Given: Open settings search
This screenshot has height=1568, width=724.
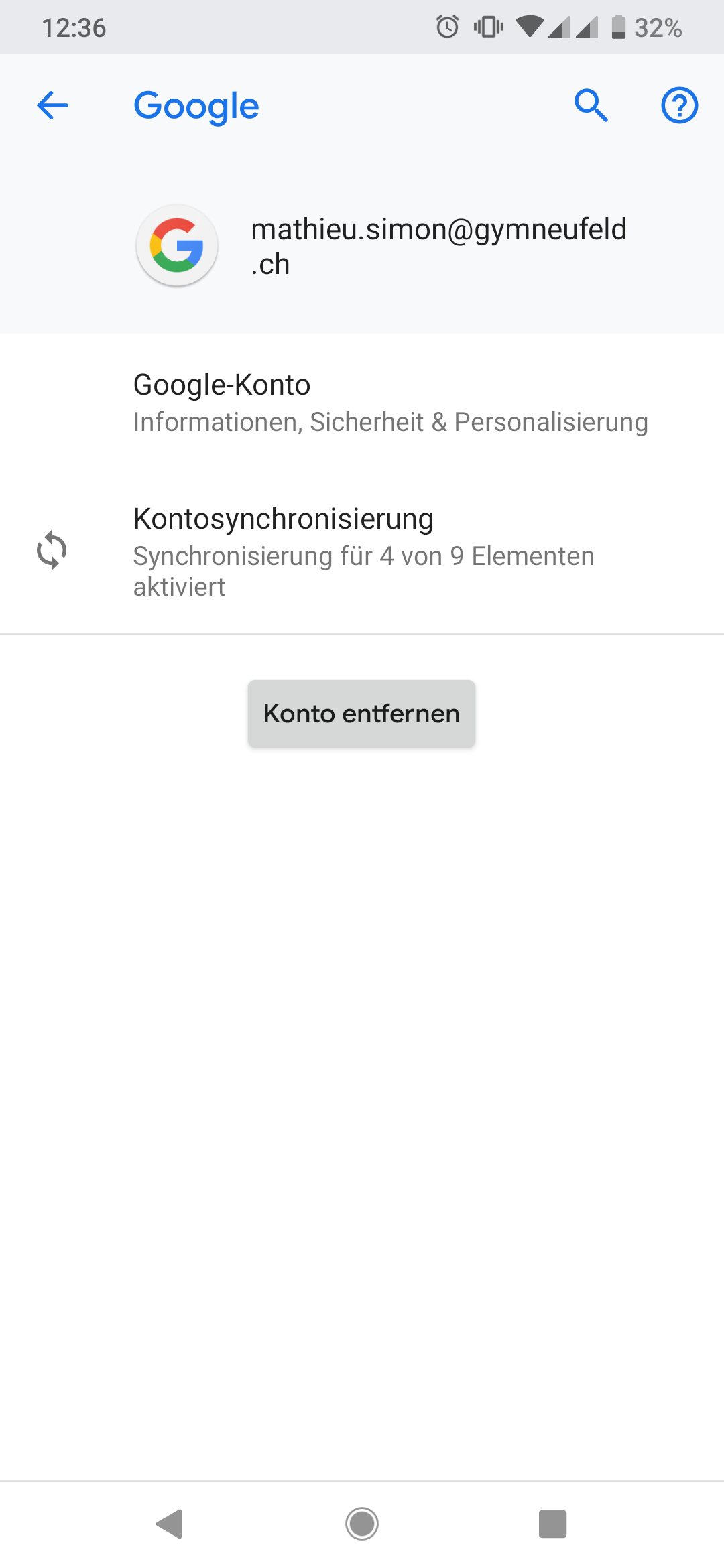Looking at the screenshot, I should [591, 106].
